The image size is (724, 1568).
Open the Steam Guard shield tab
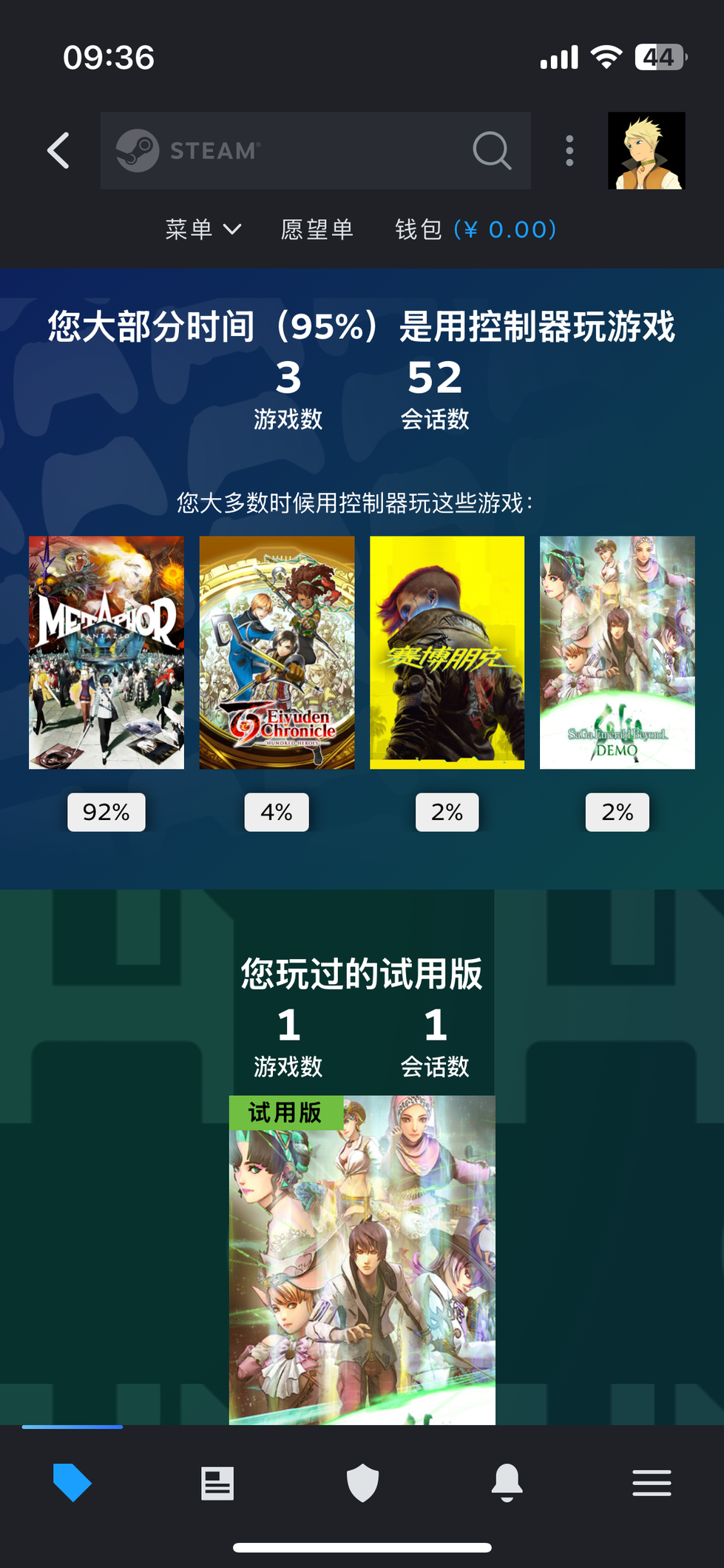(x=362, y=1483)
